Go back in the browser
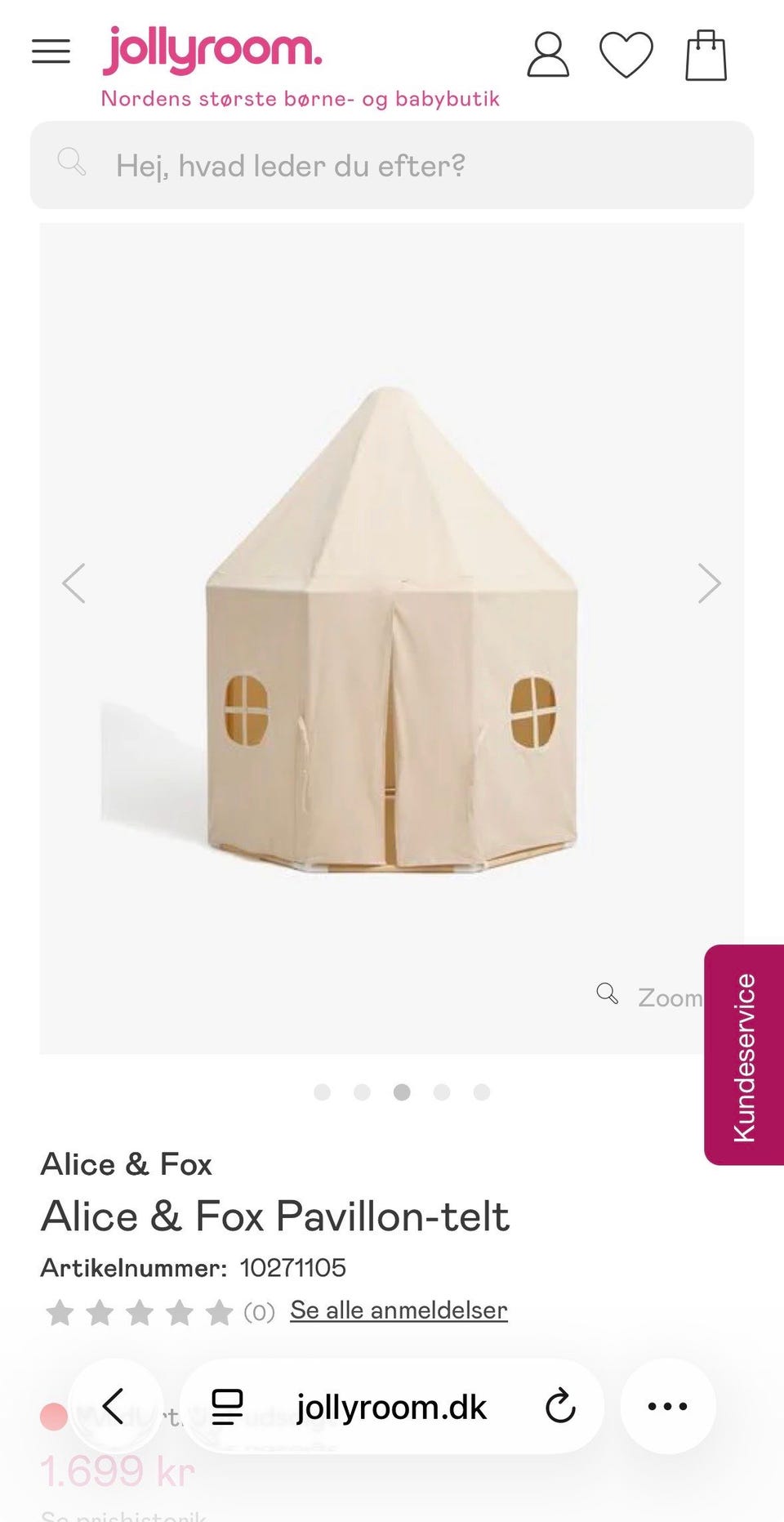Image resolution: width=784 pixels, height=1522 pixels. [115, 1406]
